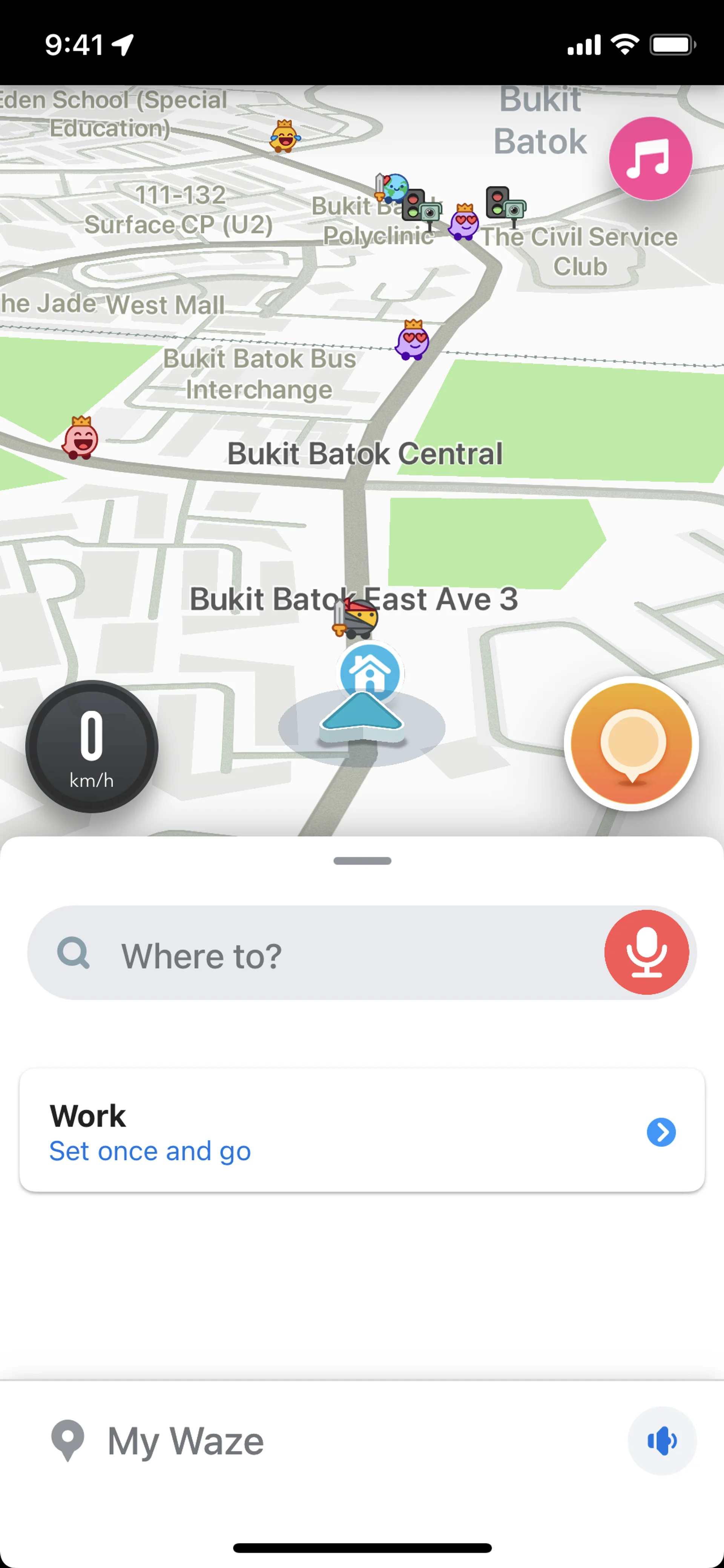Select the Home pin on the map
This screenshot has height=1568, width=724.
click(x=370, y=672)
